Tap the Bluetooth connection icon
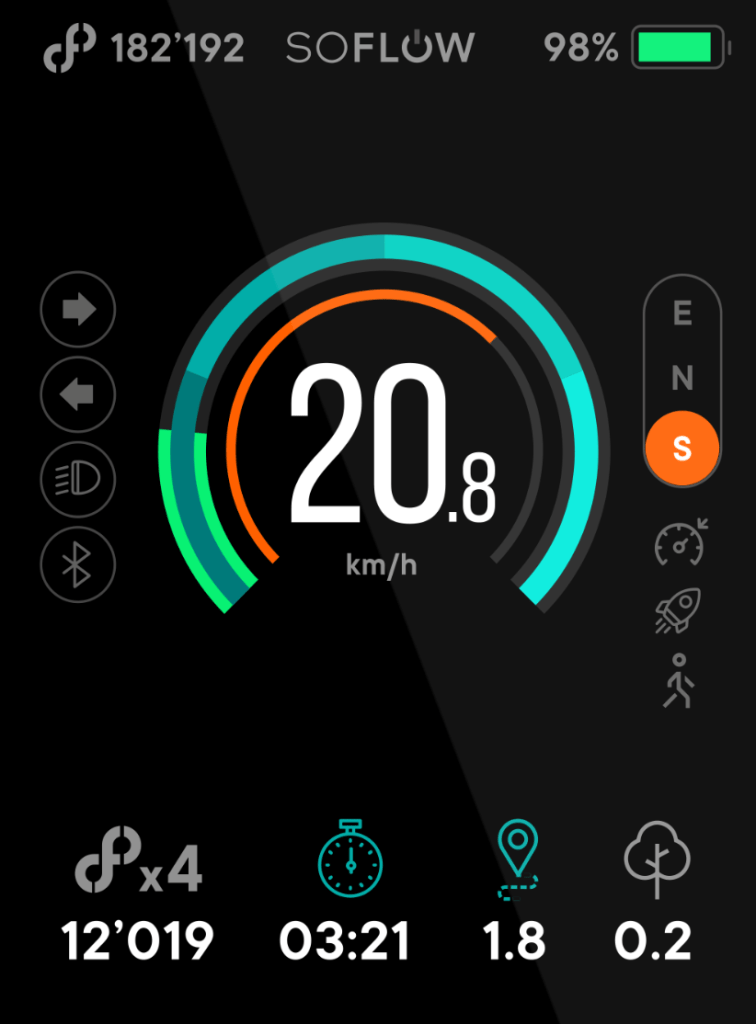This screenshot has width=756, height=1024. (78, 565)
